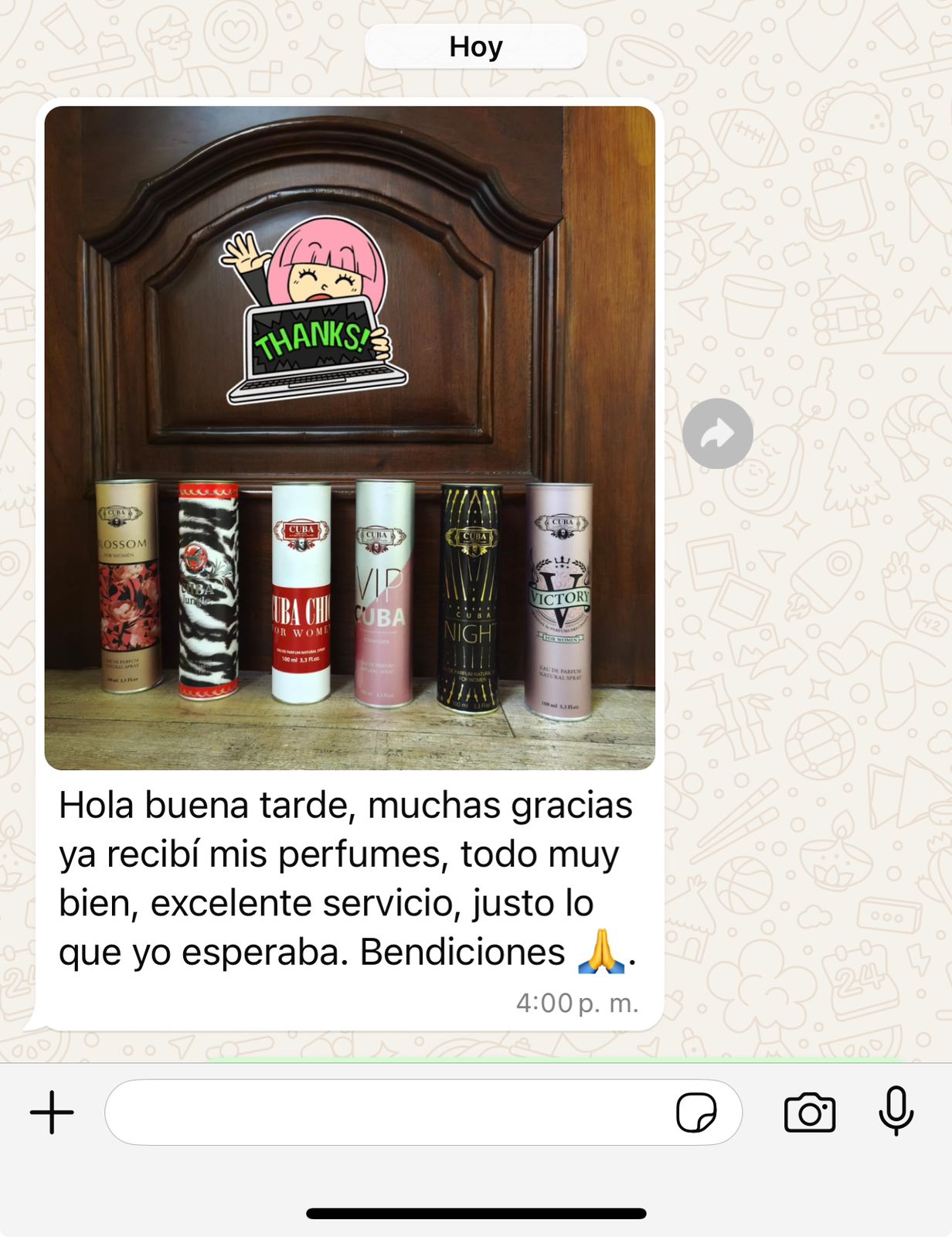The width and height of the screenshot is (952, 1237).
Task: Open the sticker picker
Action: pos(695,1113)
